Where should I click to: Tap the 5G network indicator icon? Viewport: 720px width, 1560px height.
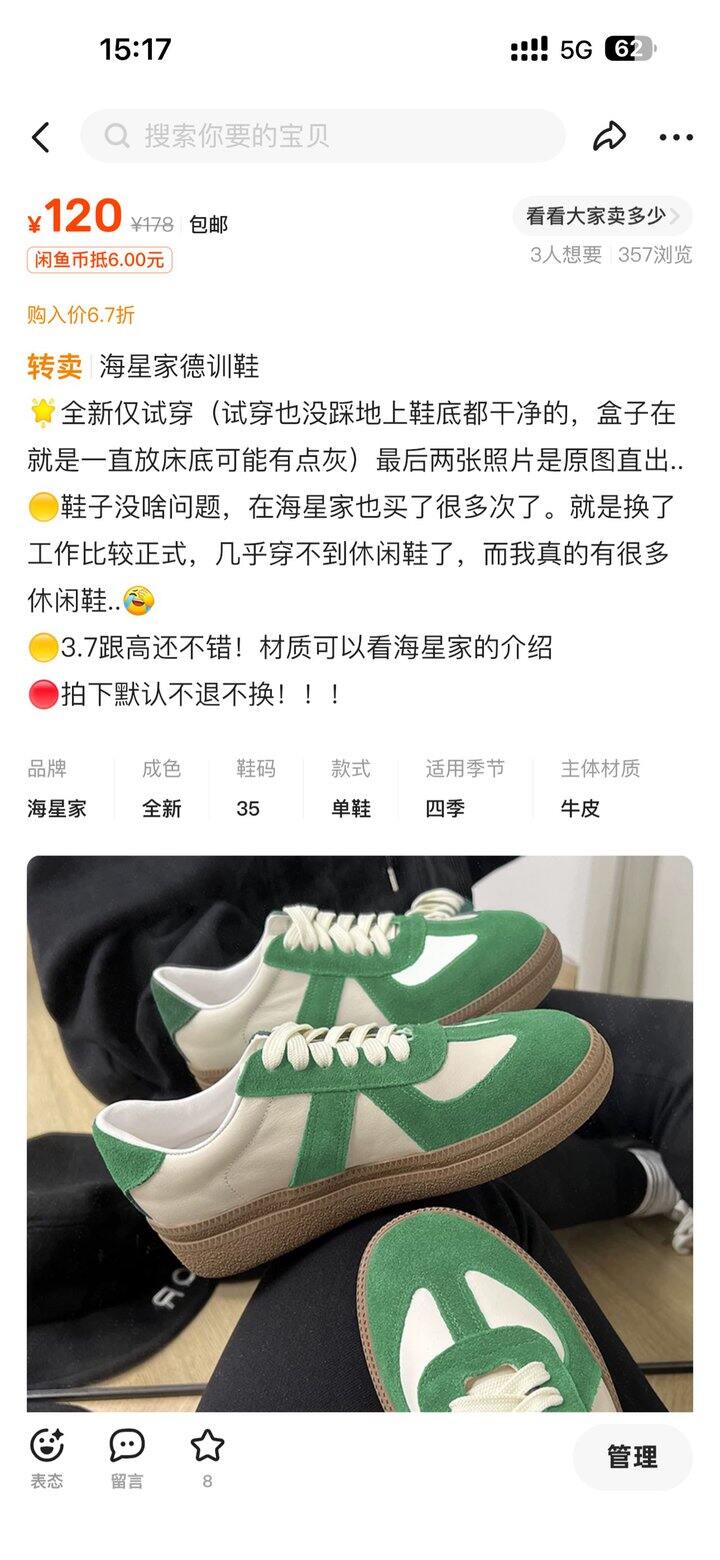(x=576, y=46)
